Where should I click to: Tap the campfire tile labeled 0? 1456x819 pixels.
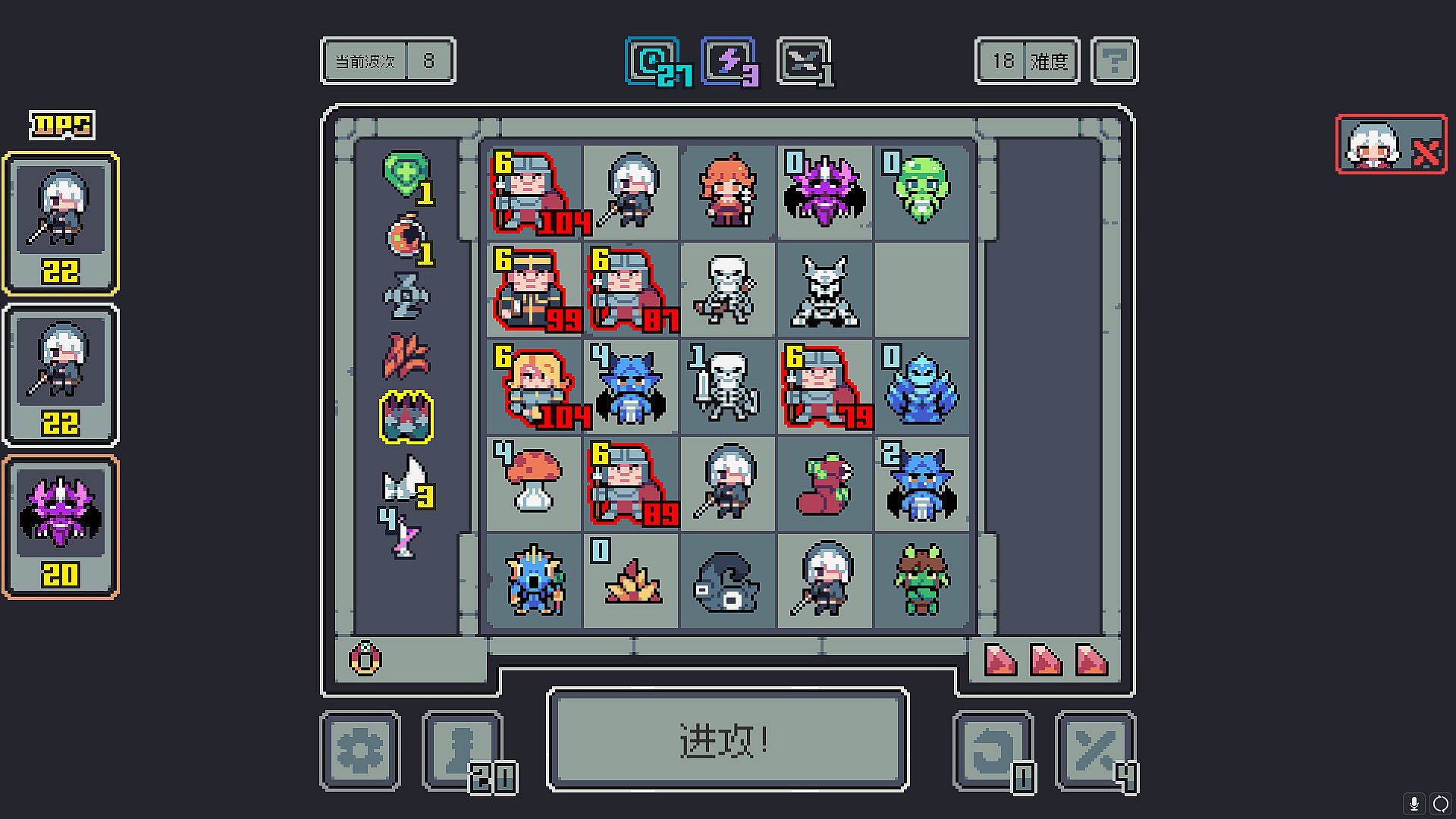[x=631, y=579]
